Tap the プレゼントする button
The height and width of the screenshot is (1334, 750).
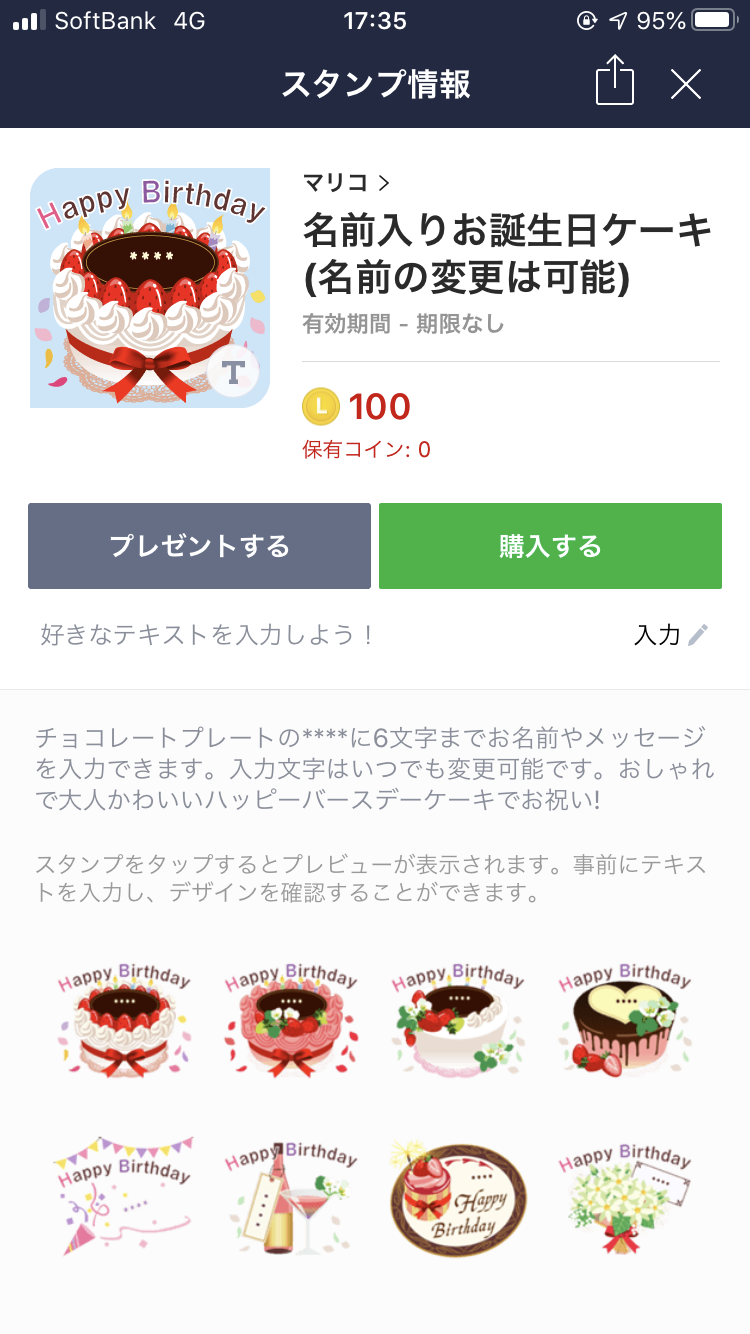click(199, 546)
